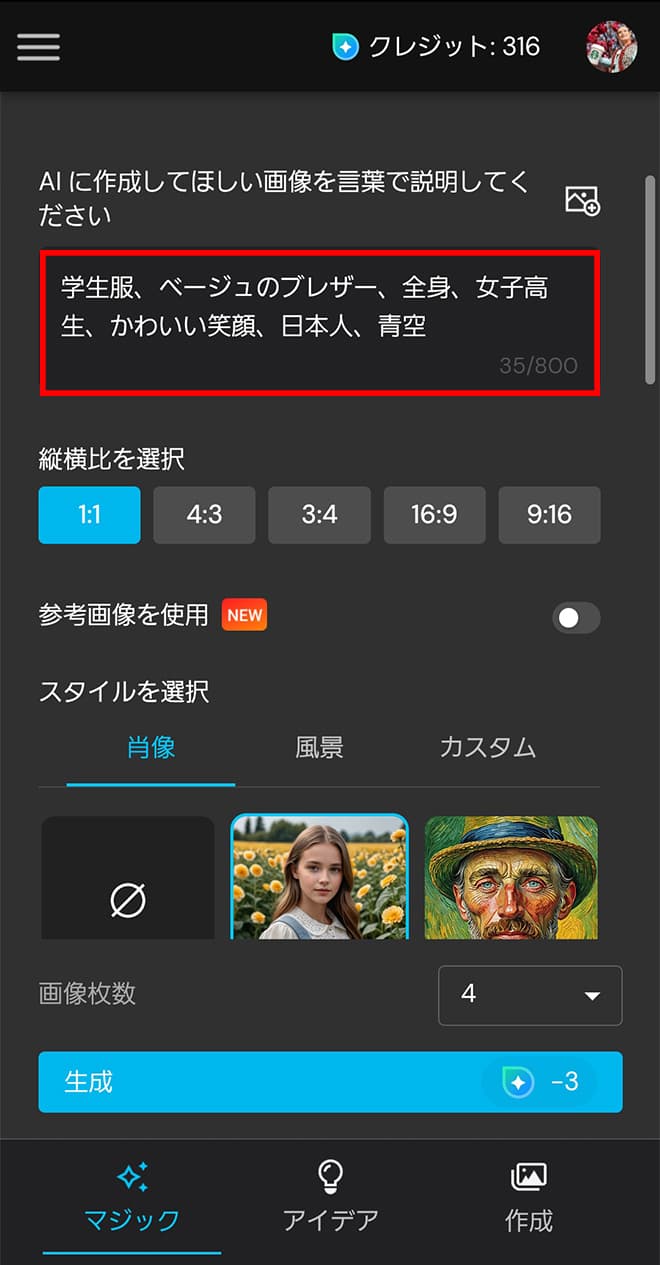The height and width of the screenshot is (1265, 660).
Task: Switch to the 風景 style tab
Action: click(319, 747)
